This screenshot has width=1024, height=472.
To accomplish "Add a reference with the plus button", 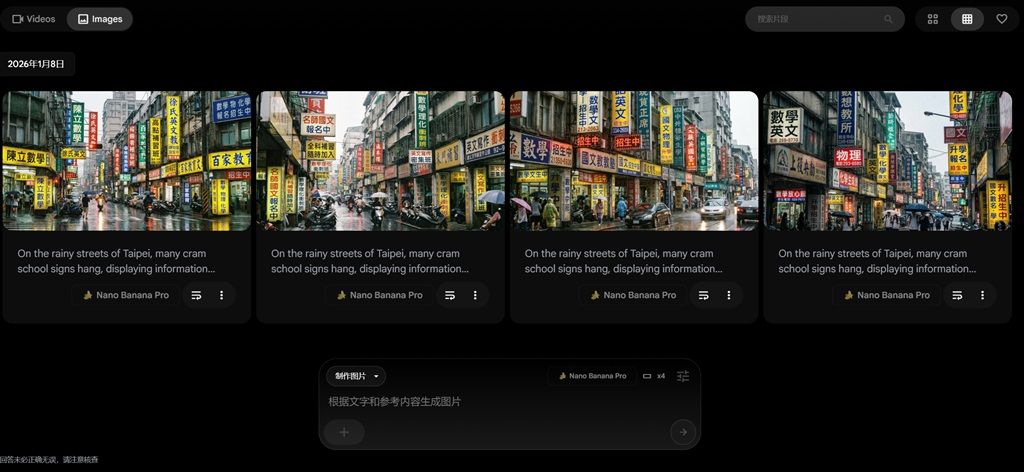I will 344,432.
